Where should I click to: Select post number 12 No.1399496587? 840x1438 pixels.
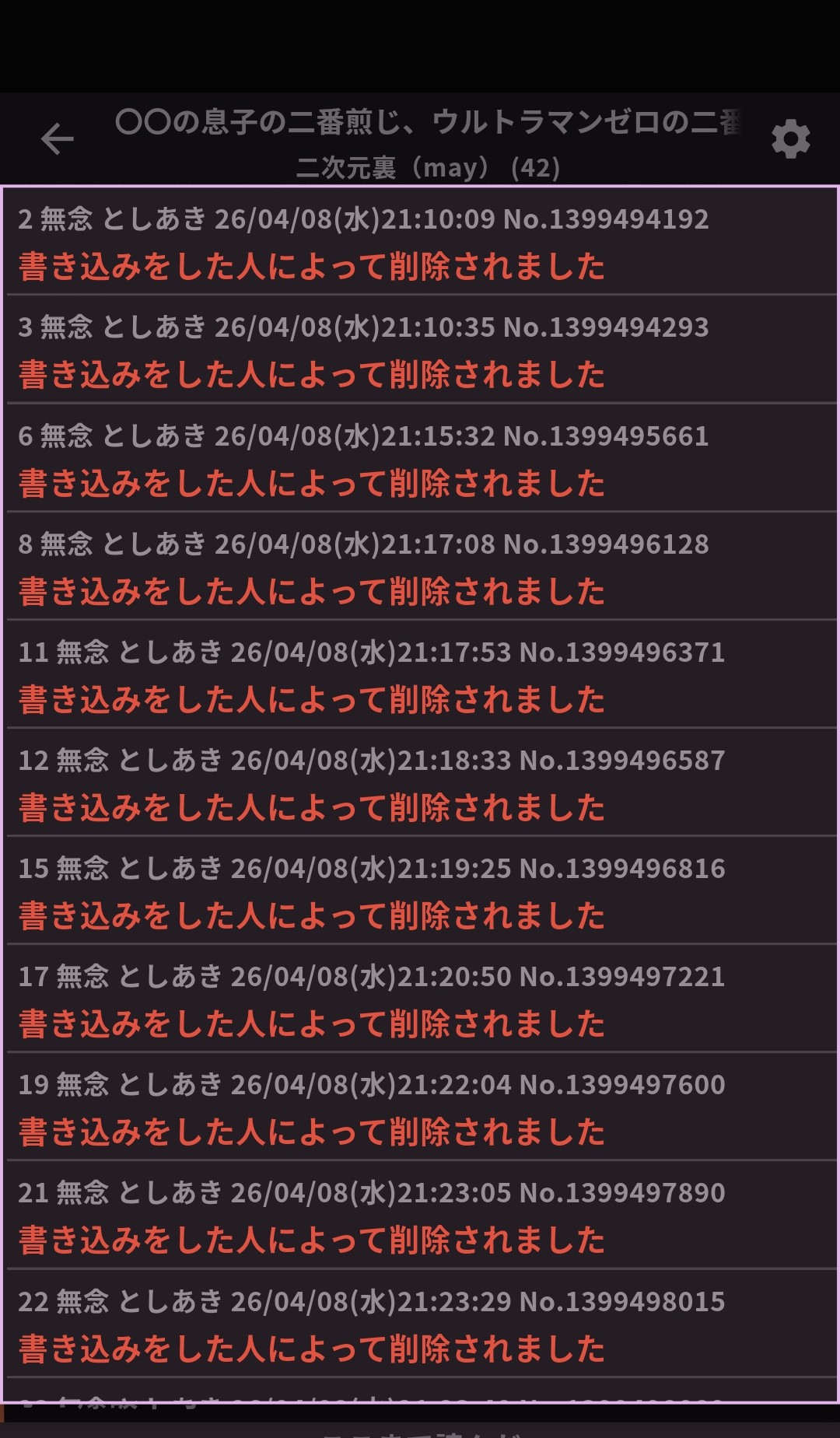(420, 783)
